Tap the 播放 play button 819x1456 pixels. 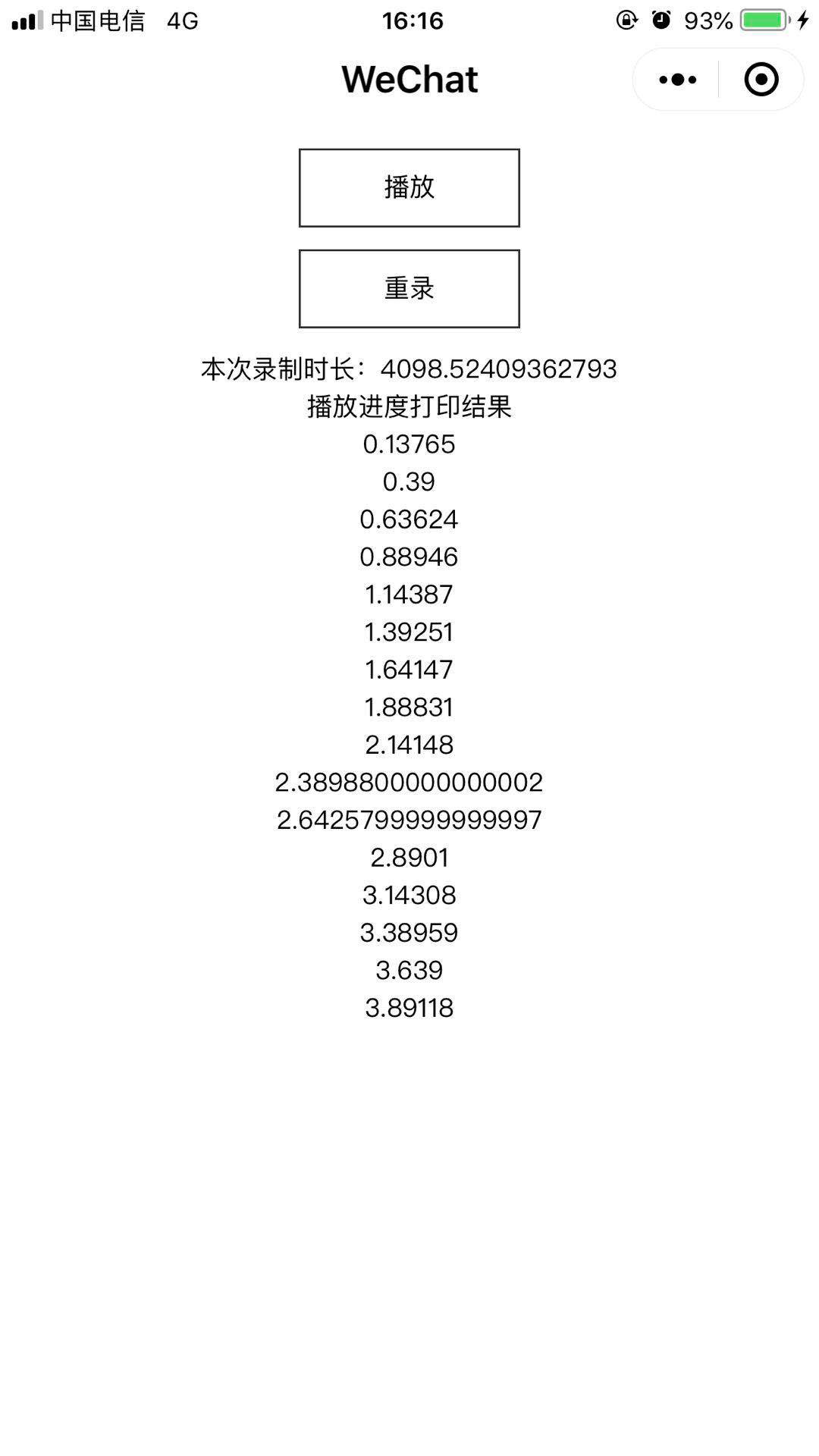[409, 188]
